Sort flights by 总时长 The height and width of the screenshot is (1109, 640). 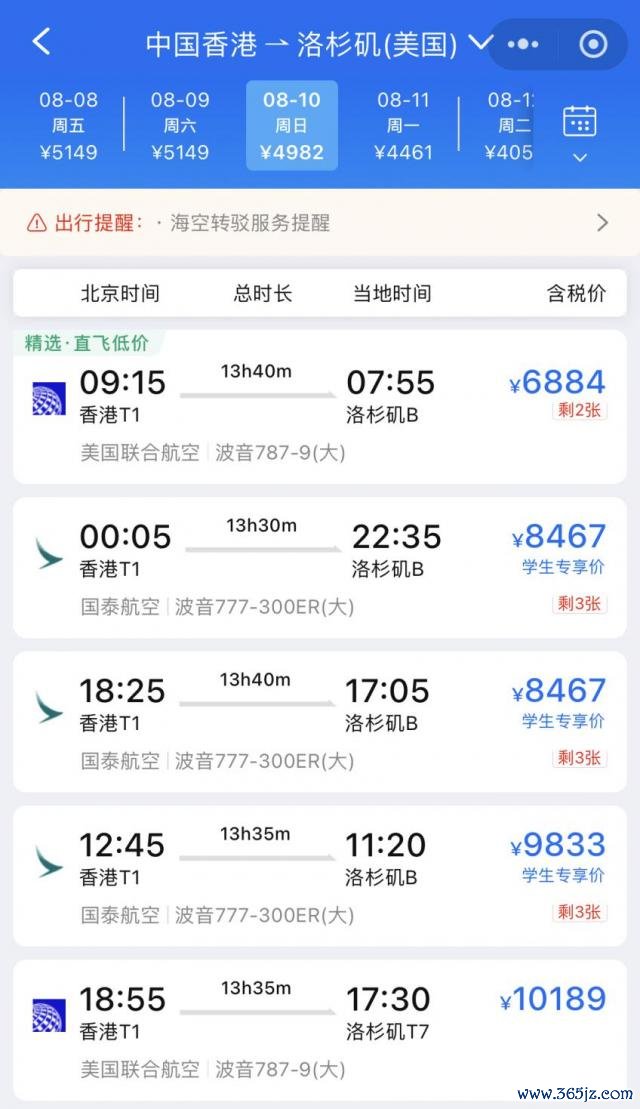click(262, 293)
